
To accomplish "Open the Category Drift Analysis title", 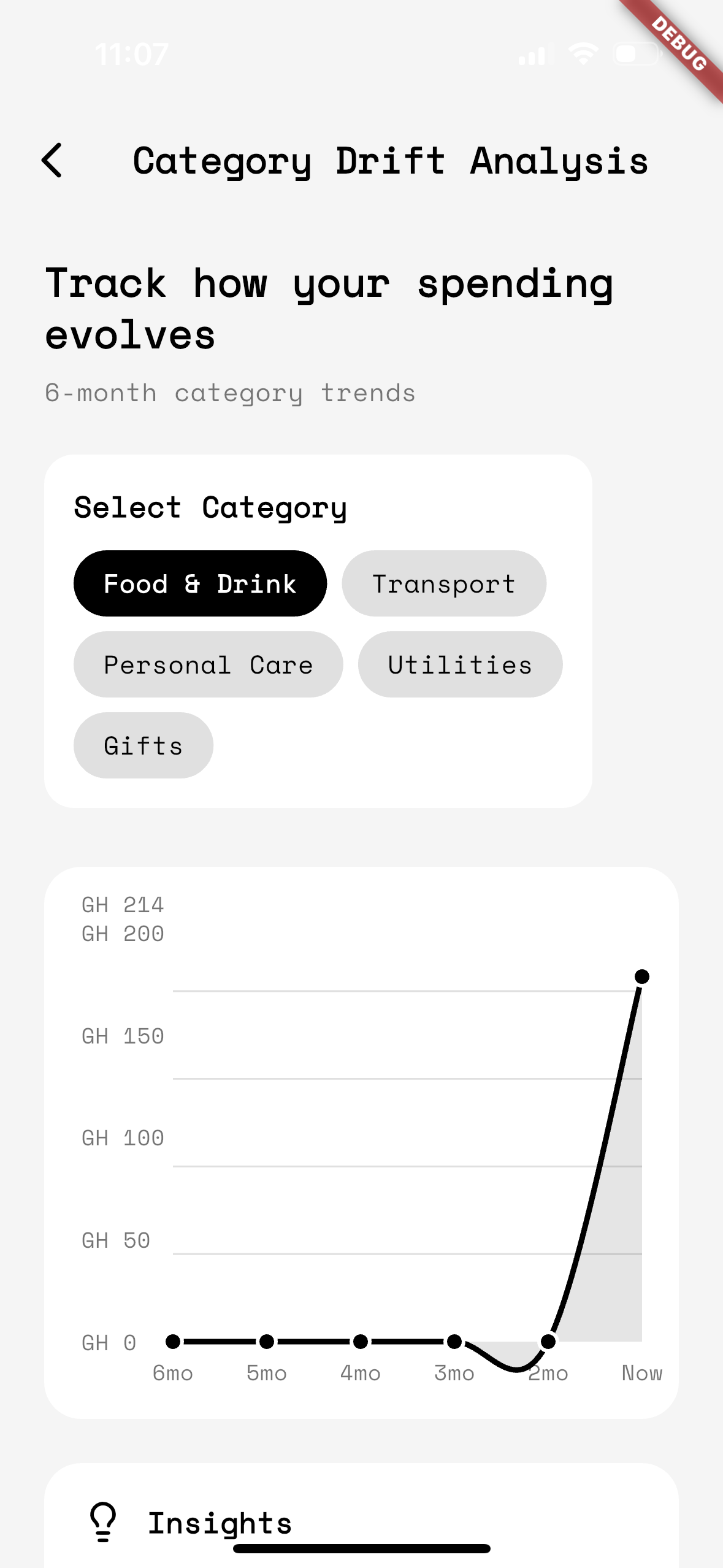I will 391,161.
